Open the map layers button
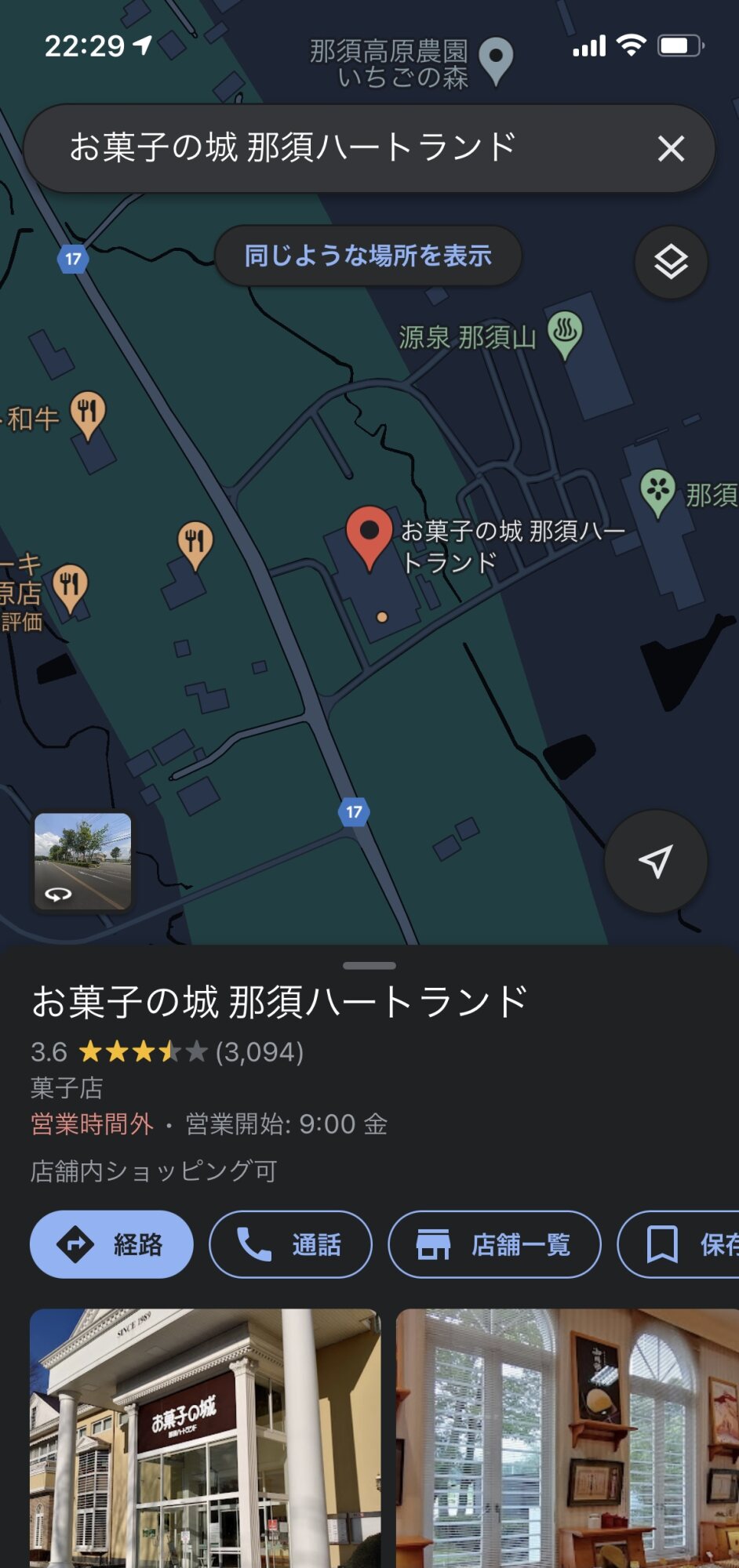 (671, 262)
